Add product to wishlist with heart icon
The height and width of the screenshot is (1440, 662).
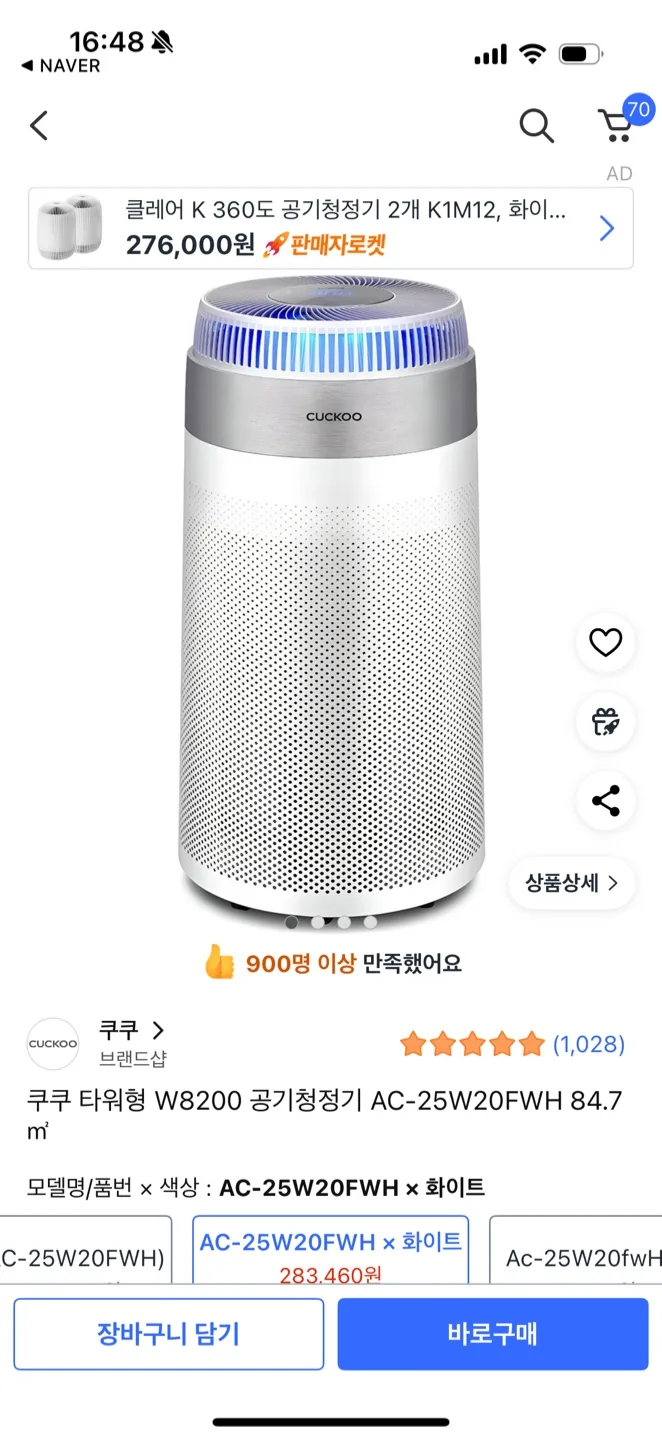point(605,642)
